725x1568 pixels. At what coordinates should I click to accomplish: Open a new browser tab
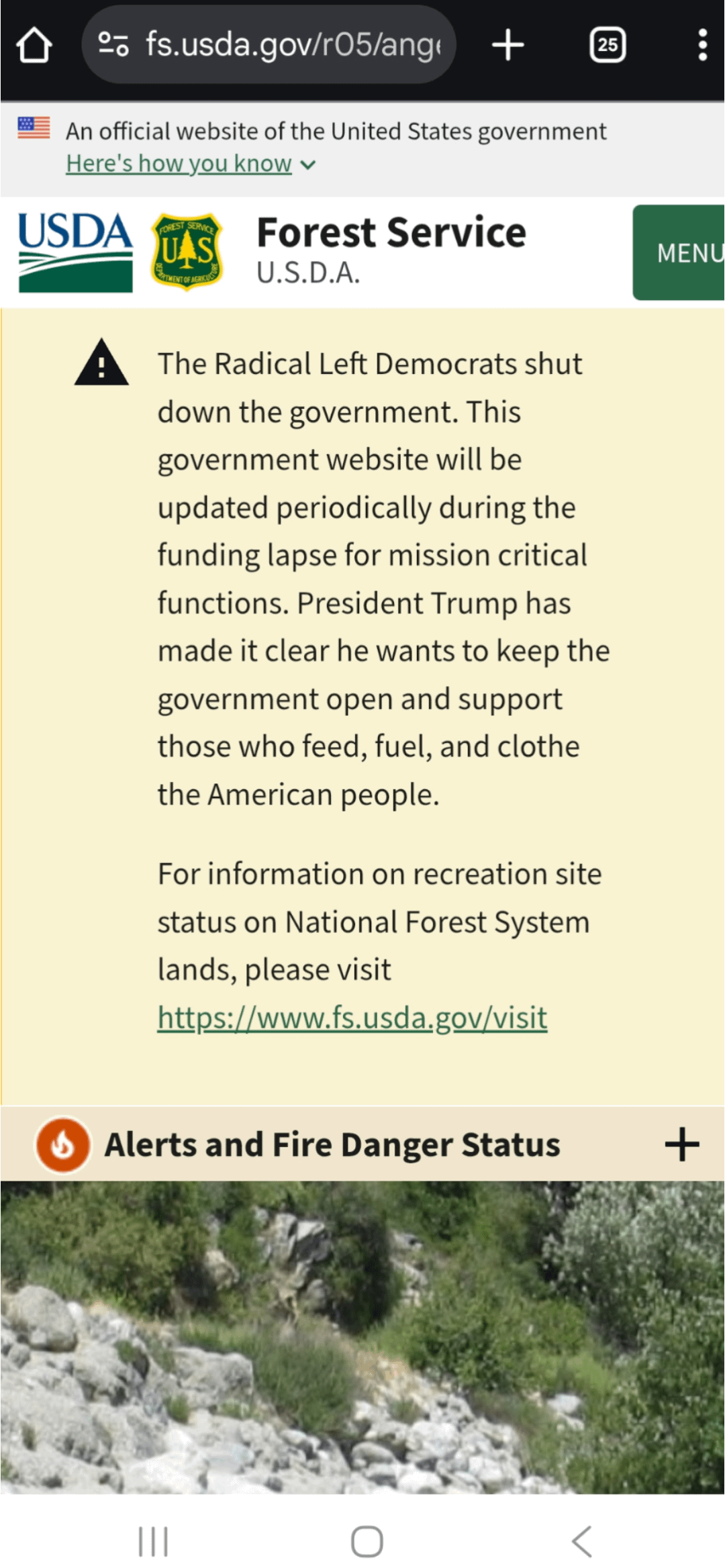point(508,45)
